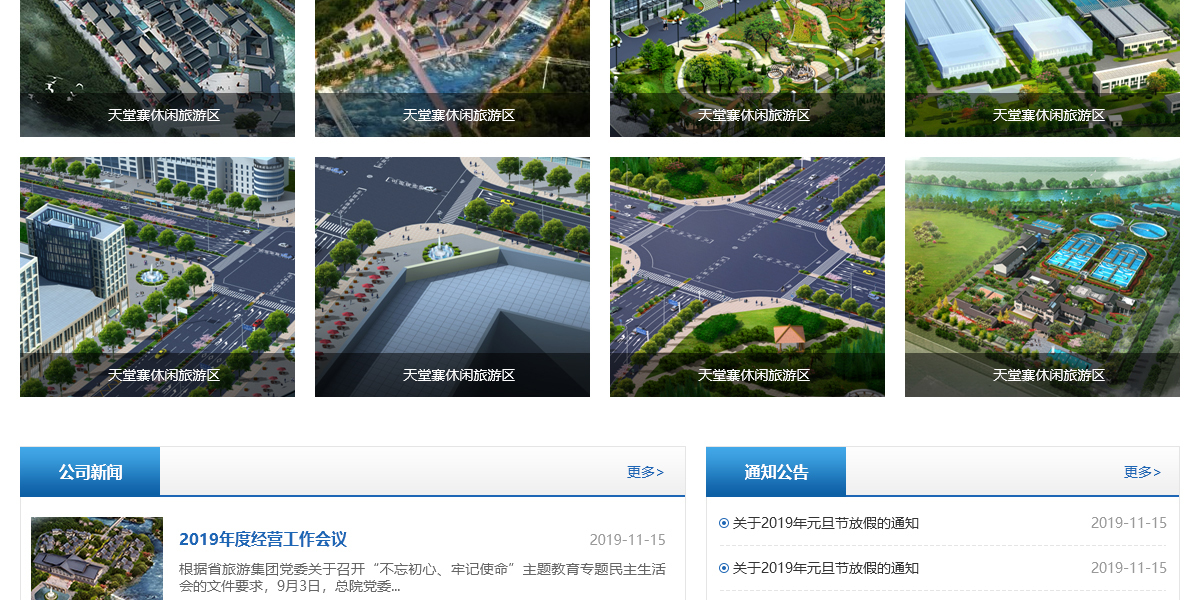1200x600 pixels.
Task: Open more notices via 更多 in 通知公告
Action: (1142, 472)
